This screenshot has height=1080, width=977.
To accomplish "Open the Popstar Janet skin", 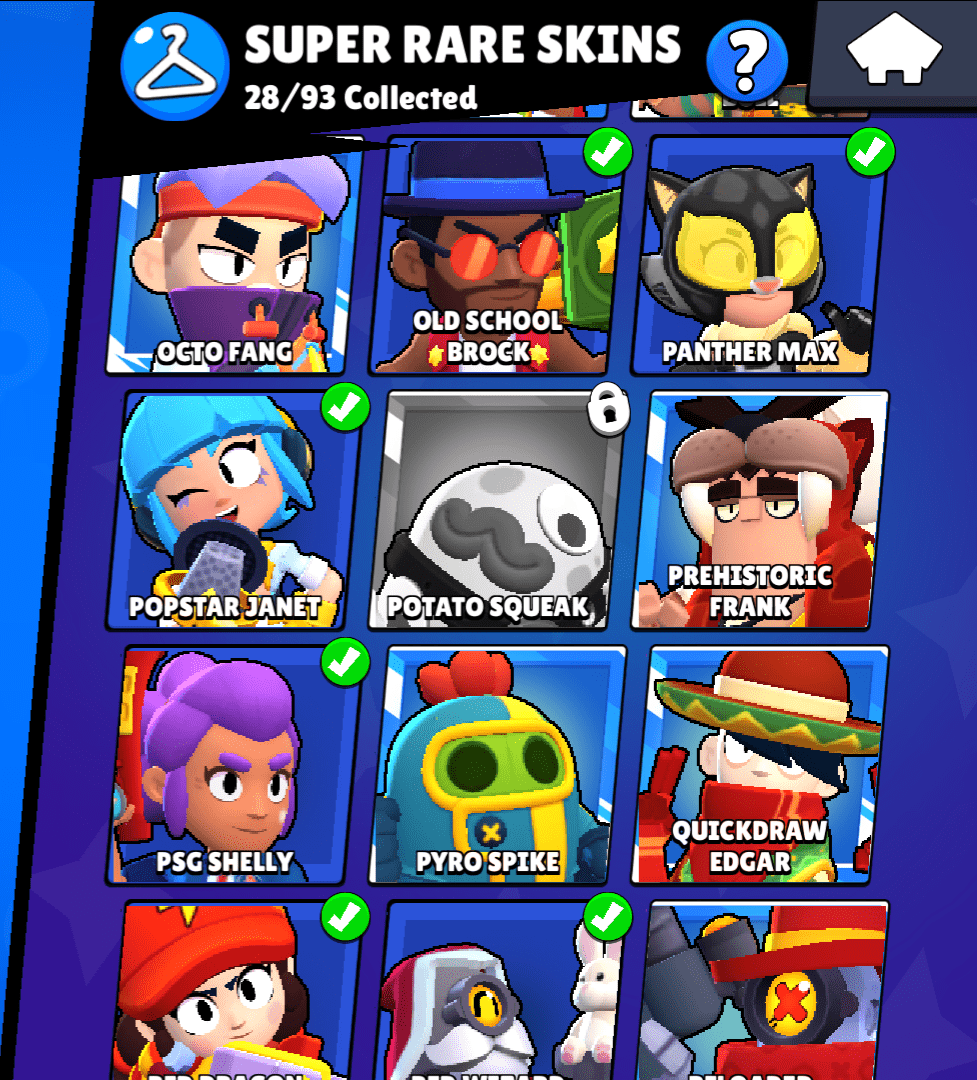I will click(237, 510).
